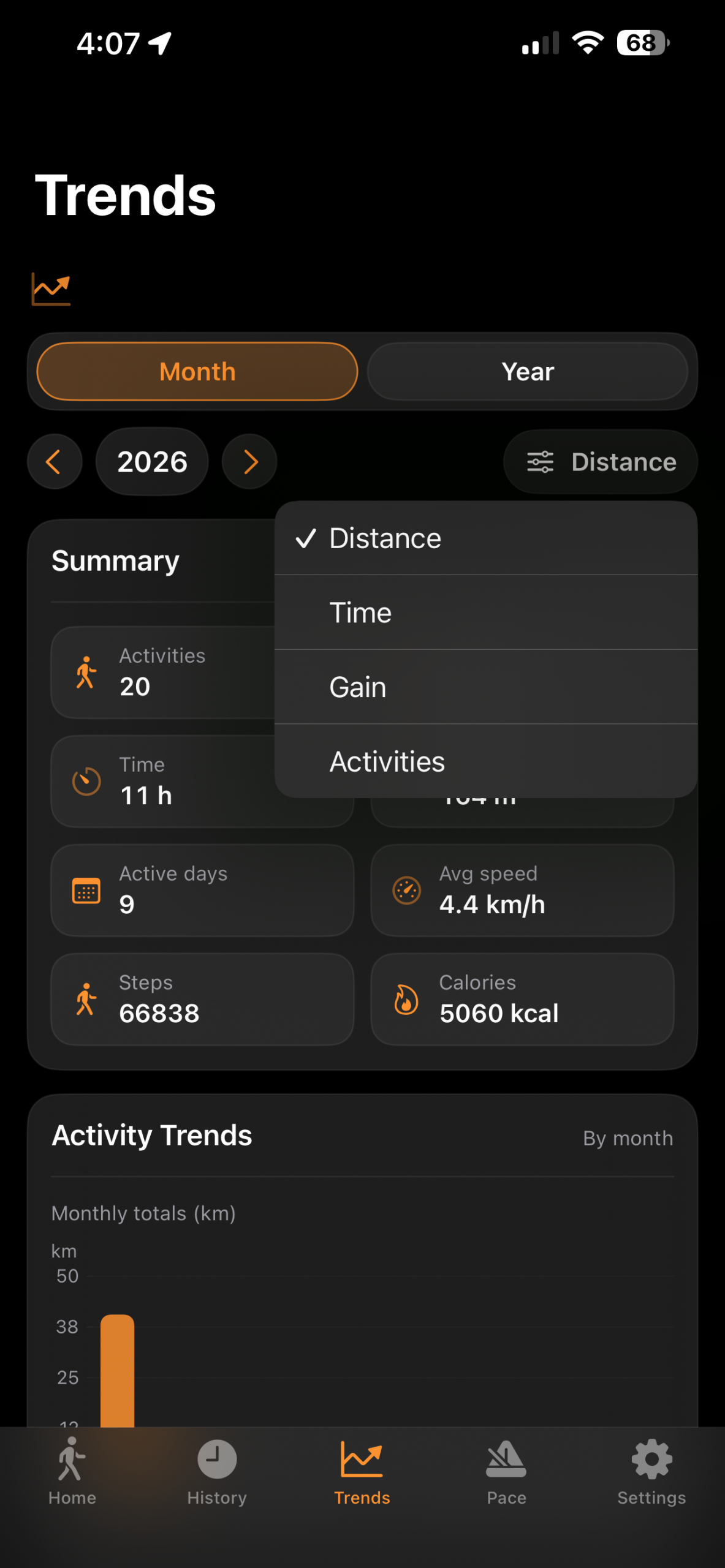Tap the 2026 year selector
The height and width of the screenshot is (1568, 725).
click(152, 462)
